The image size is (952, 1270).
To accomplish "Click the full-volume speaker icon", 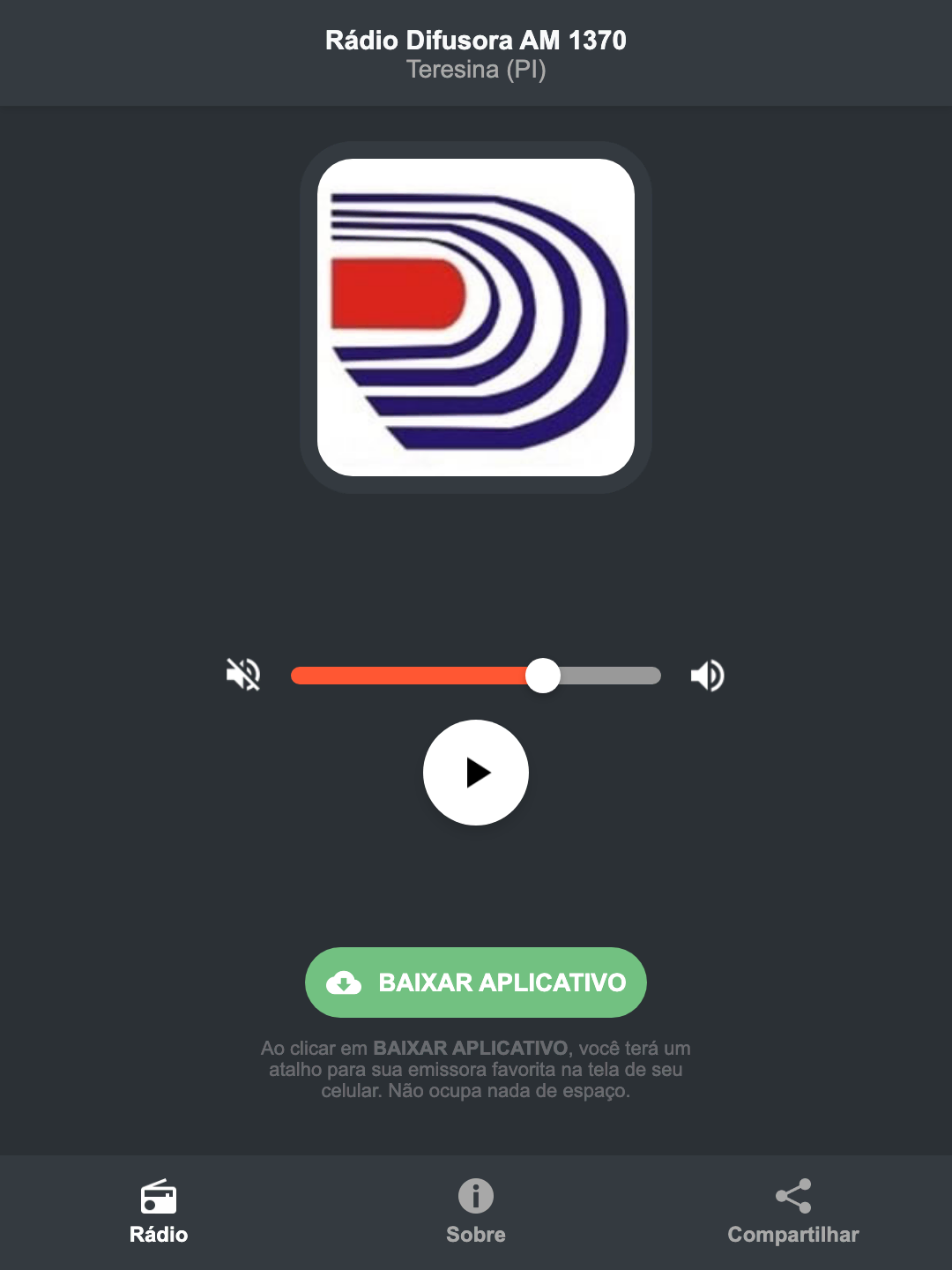I will click(x=706, y=675).
